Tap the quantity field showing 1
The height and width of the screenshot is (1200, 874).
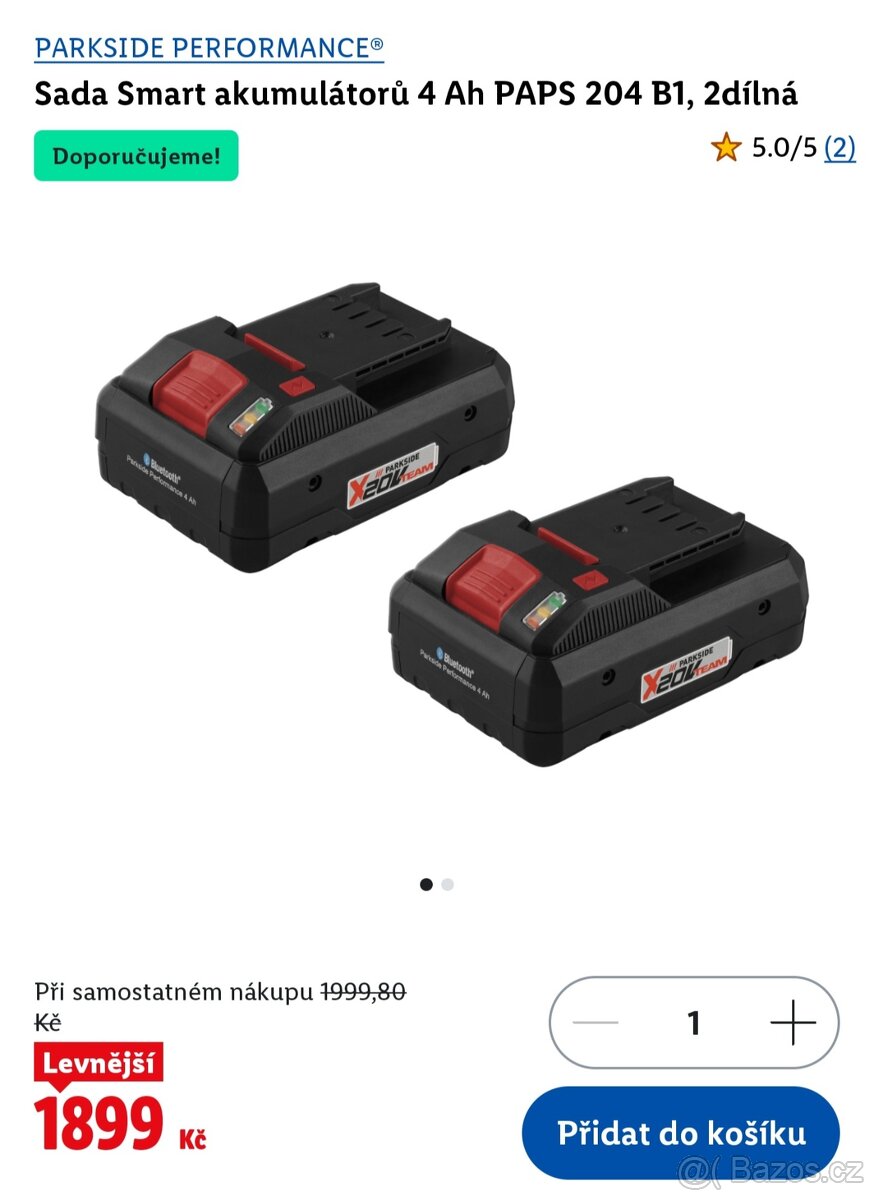[694, 1022]
